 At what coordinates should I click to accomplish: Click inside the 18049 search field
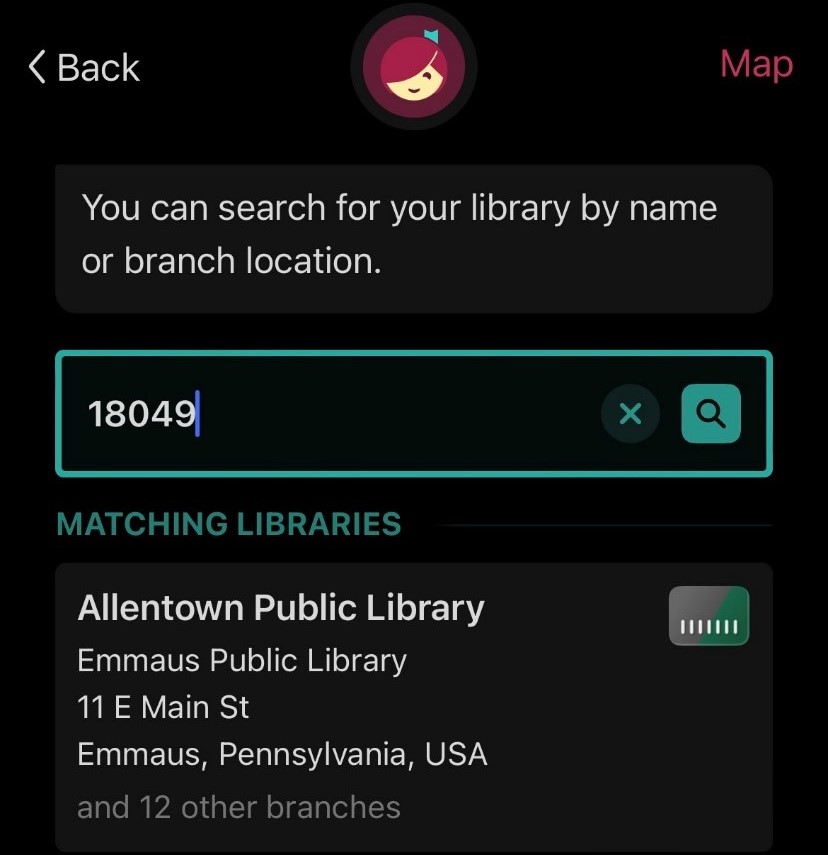click(300, 413)
